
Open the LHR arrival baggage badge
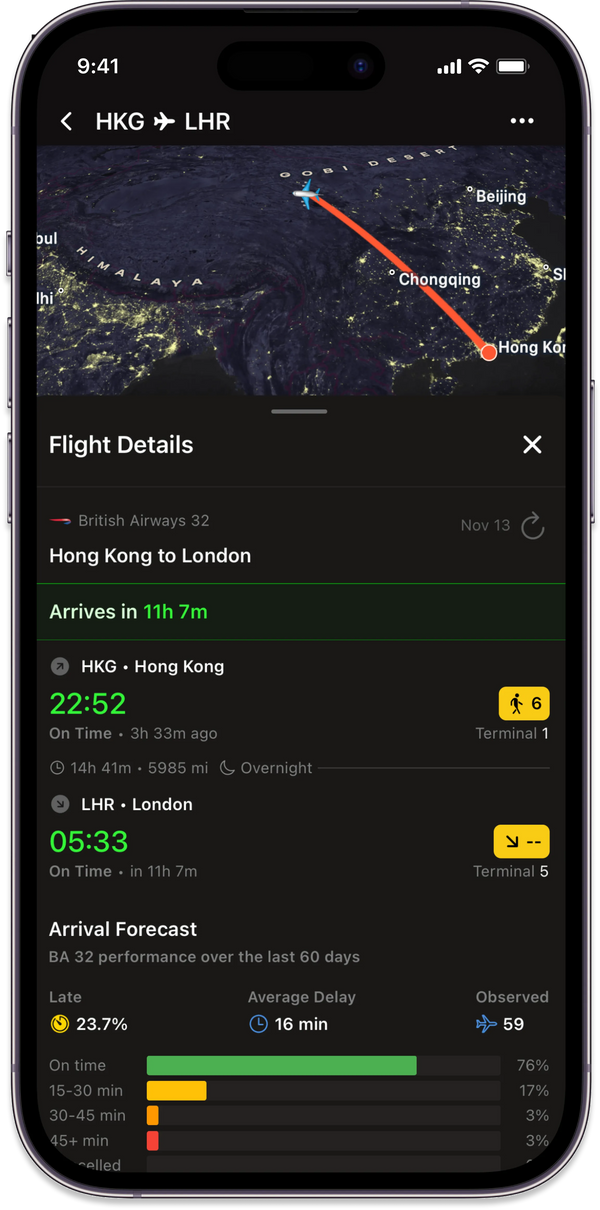[x=521, y=842]
